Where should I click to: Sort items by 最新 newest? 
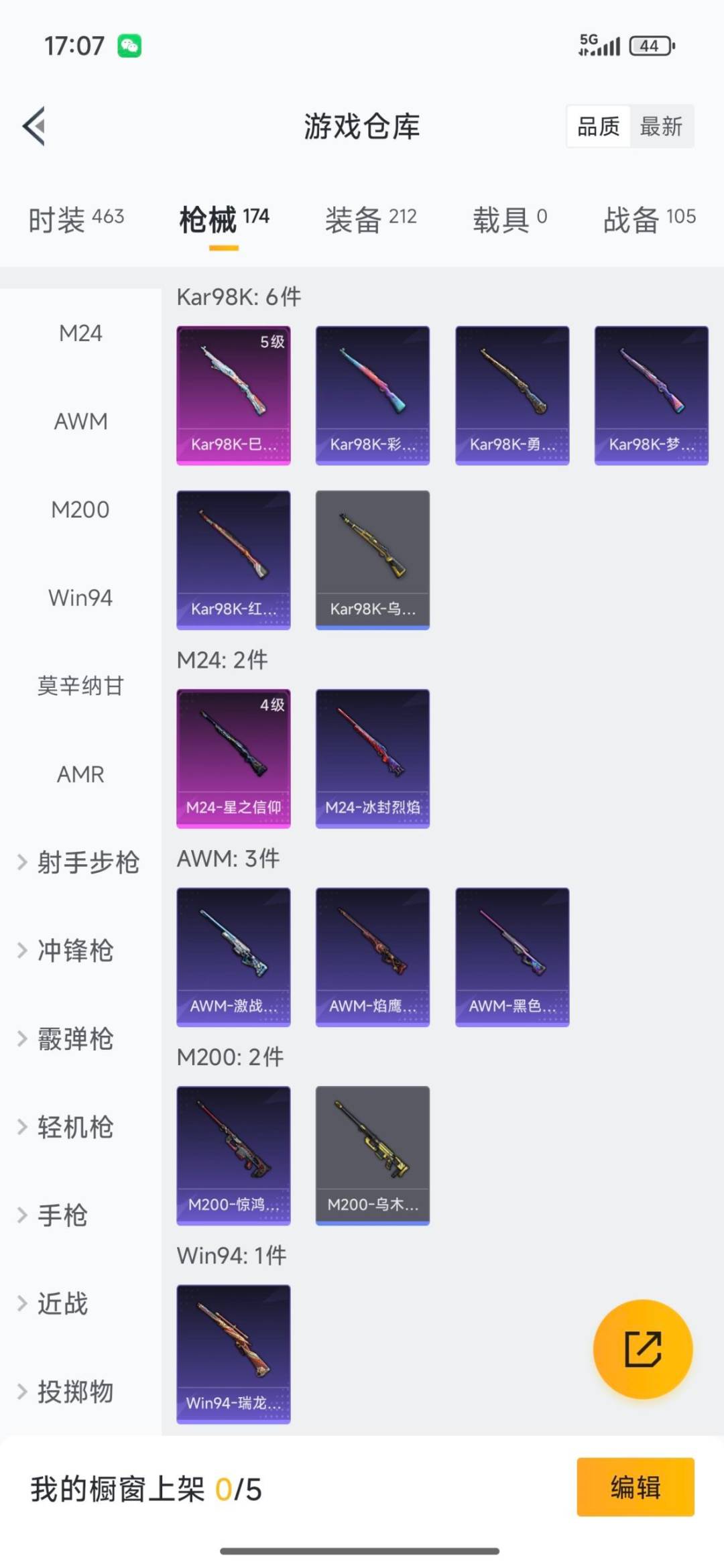pyautogui.click(x=660, y=127)
